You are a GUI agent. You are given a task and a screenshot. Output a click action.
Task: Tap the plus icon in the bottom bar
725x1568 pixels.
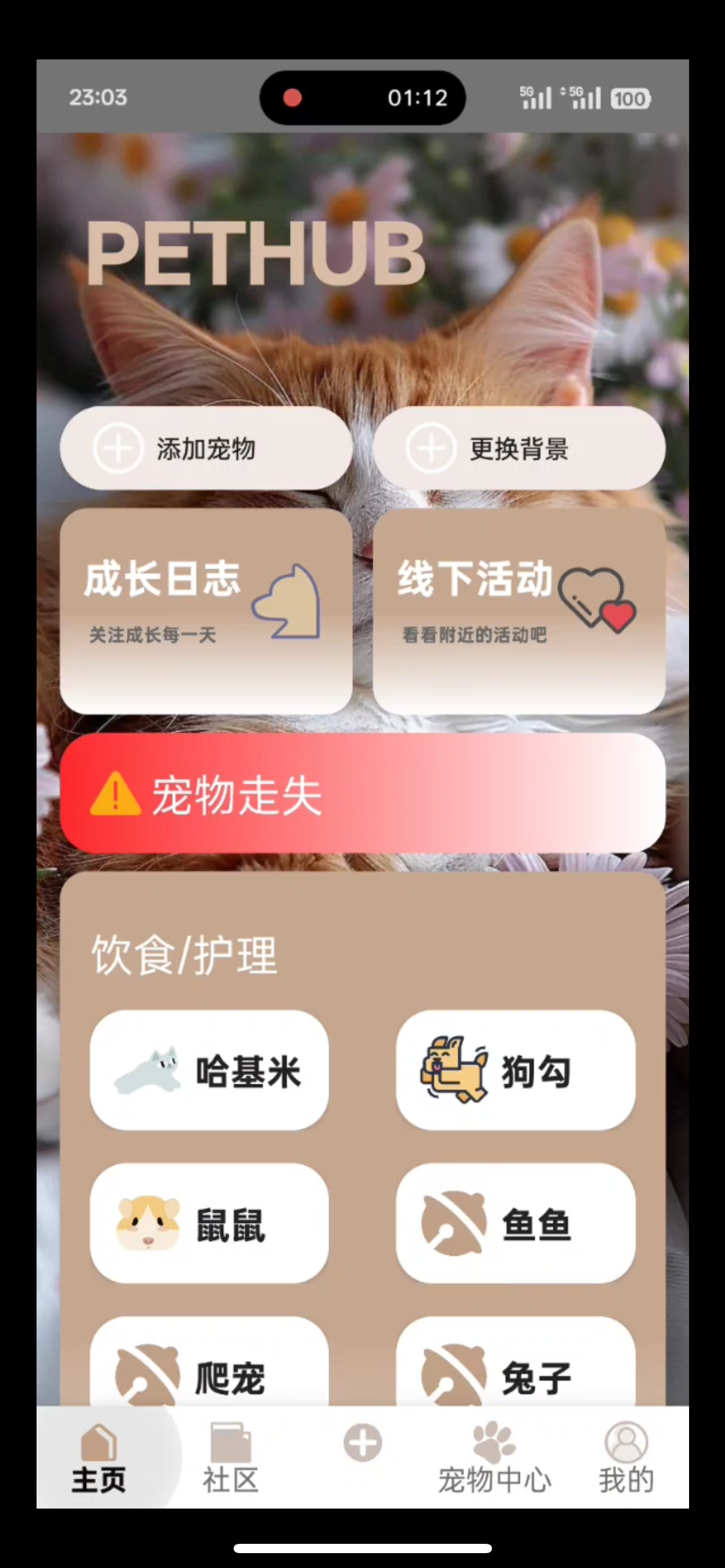(x=362, y=1443)
